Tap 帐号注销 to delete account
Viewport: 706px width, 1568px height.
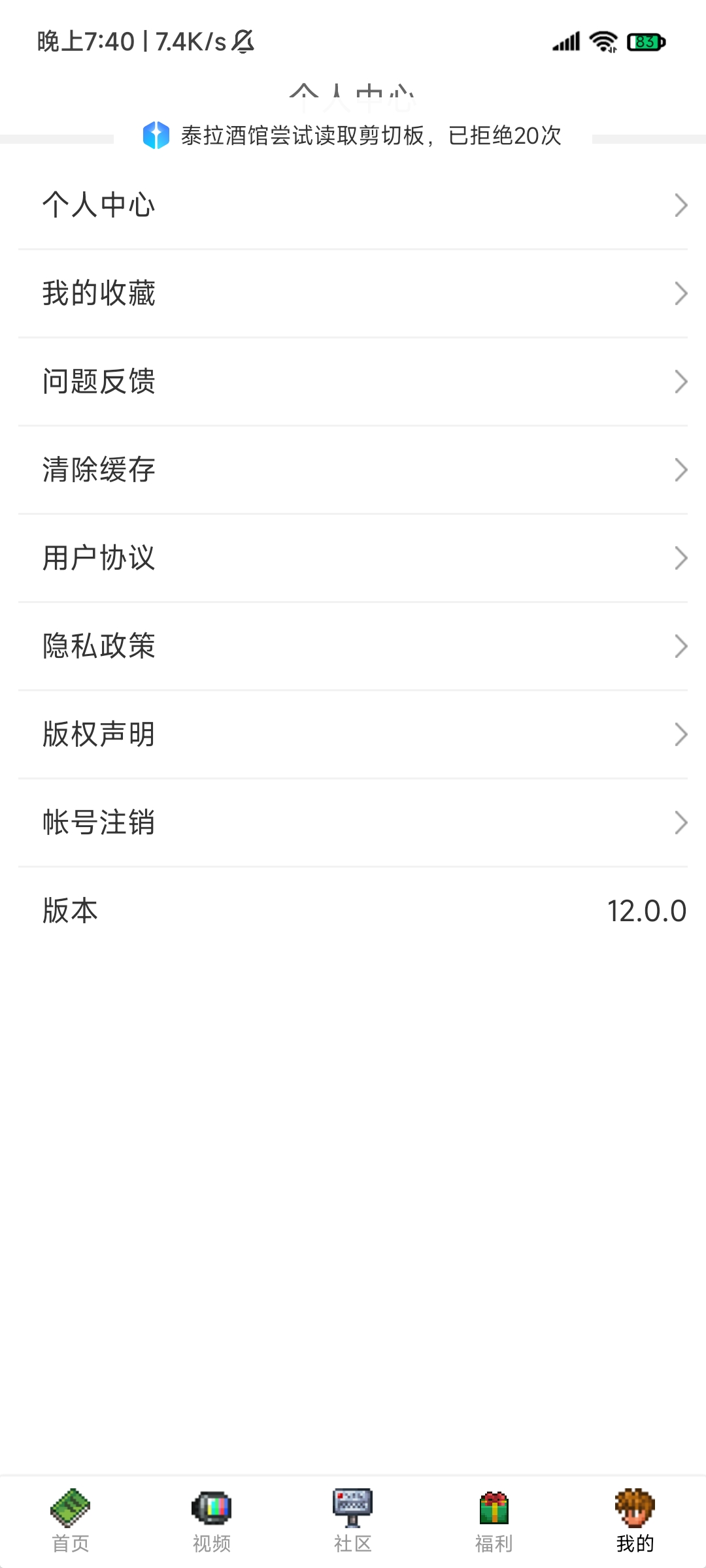pos(353,823)
